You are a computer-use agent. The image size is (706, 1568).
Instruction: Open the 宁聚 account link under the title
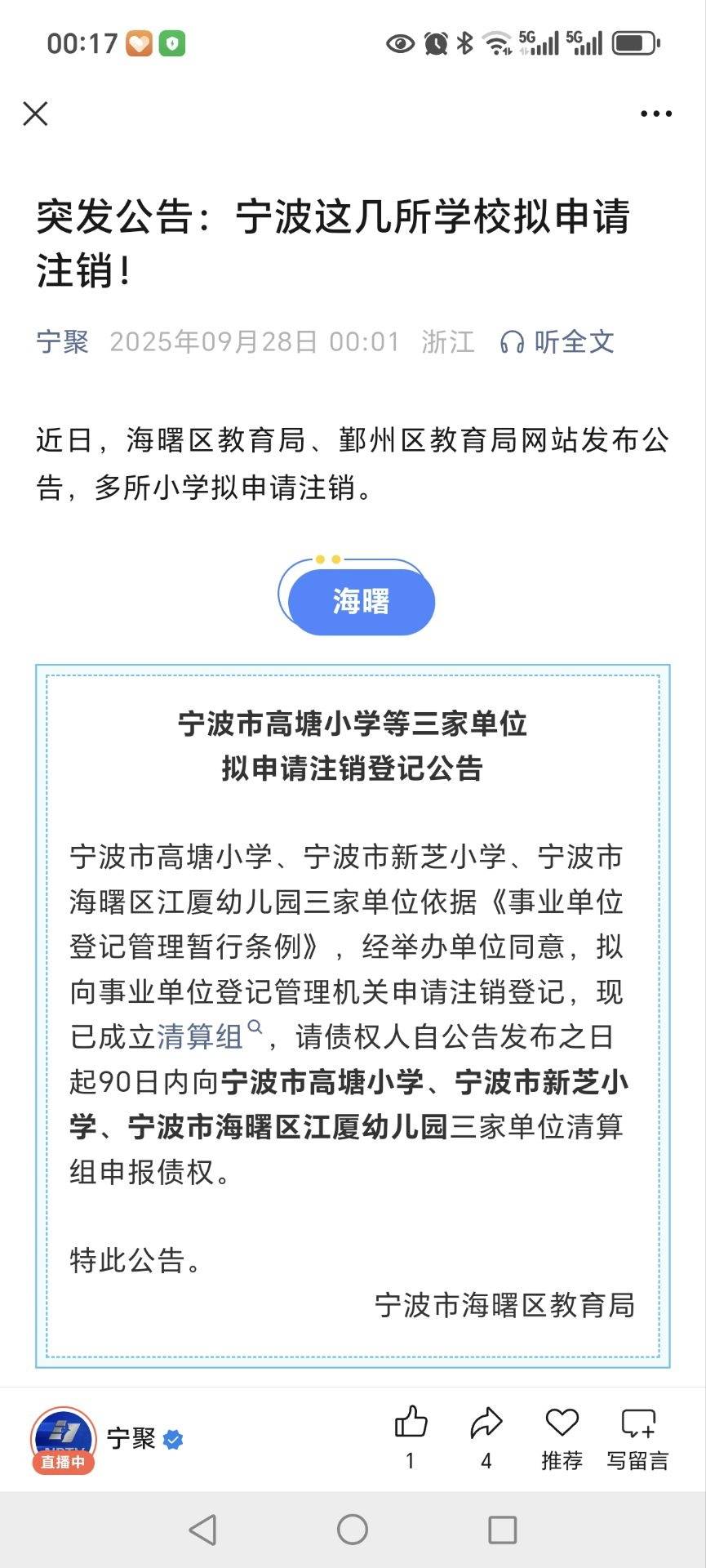point(63,341)
